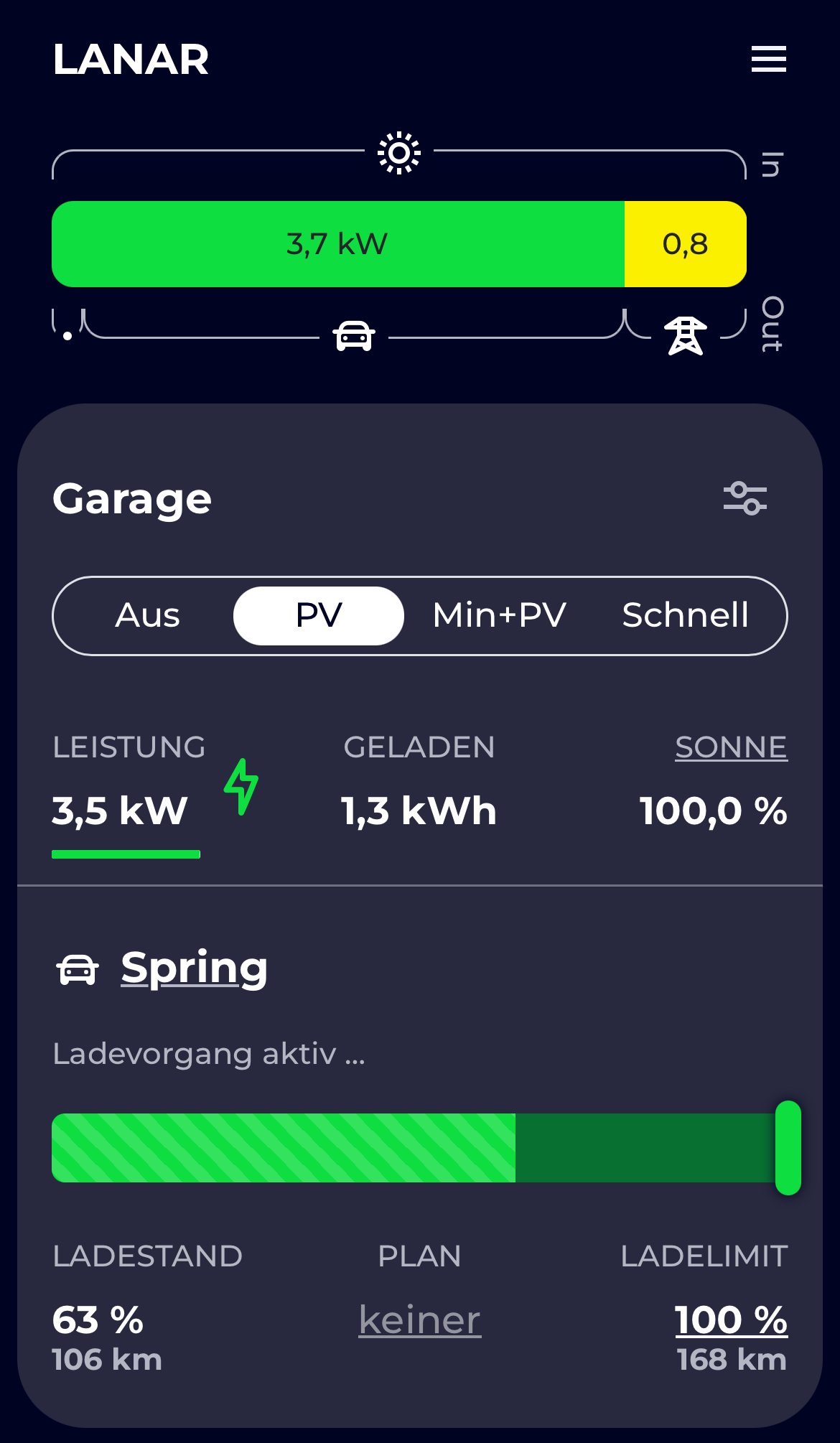Tap the underlined SONNE label
The image size is (840, 1443).
tap(731, 747)
